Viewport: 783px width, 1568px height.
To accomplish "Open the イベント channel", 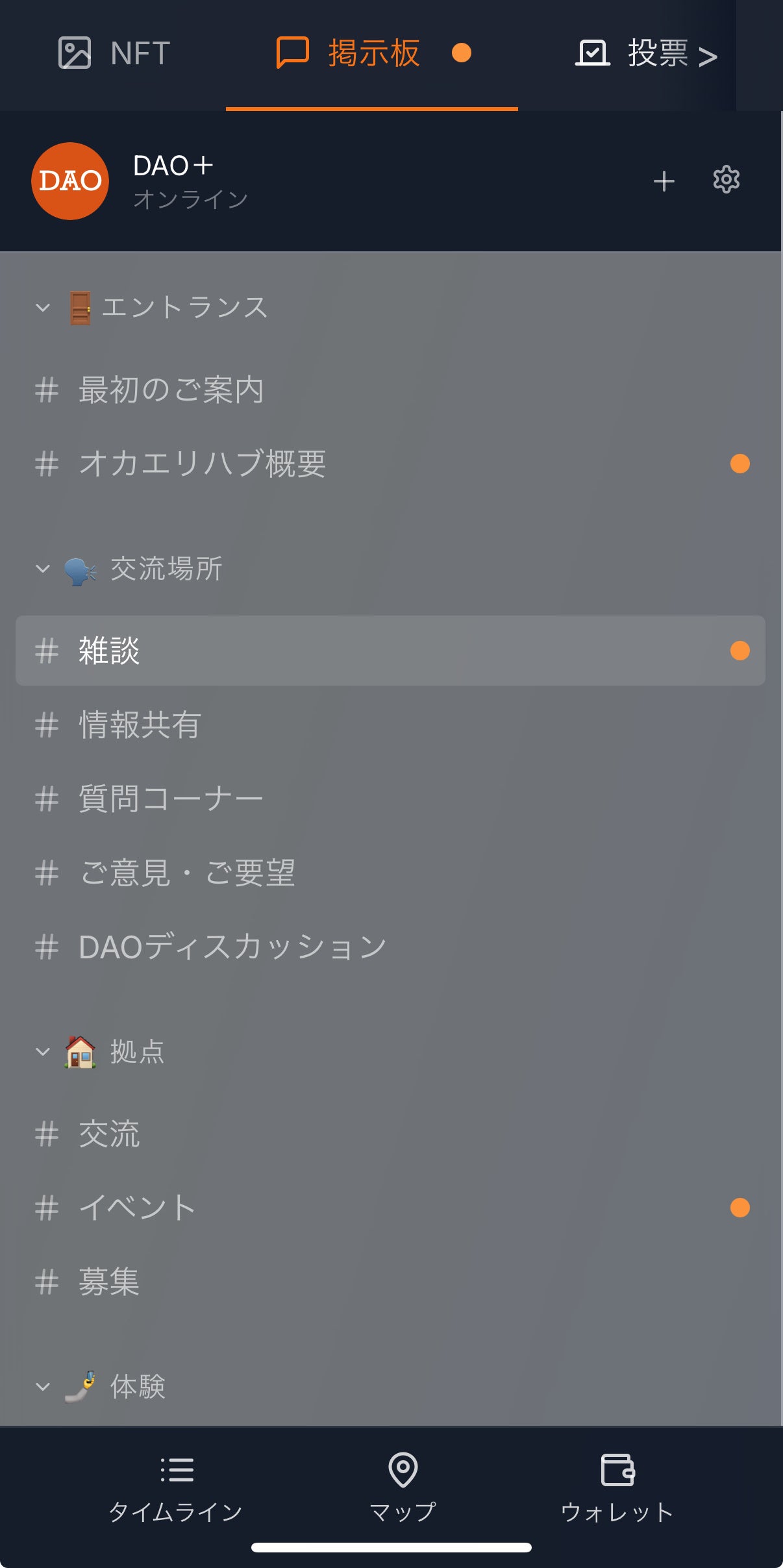I will point(137,1208).
